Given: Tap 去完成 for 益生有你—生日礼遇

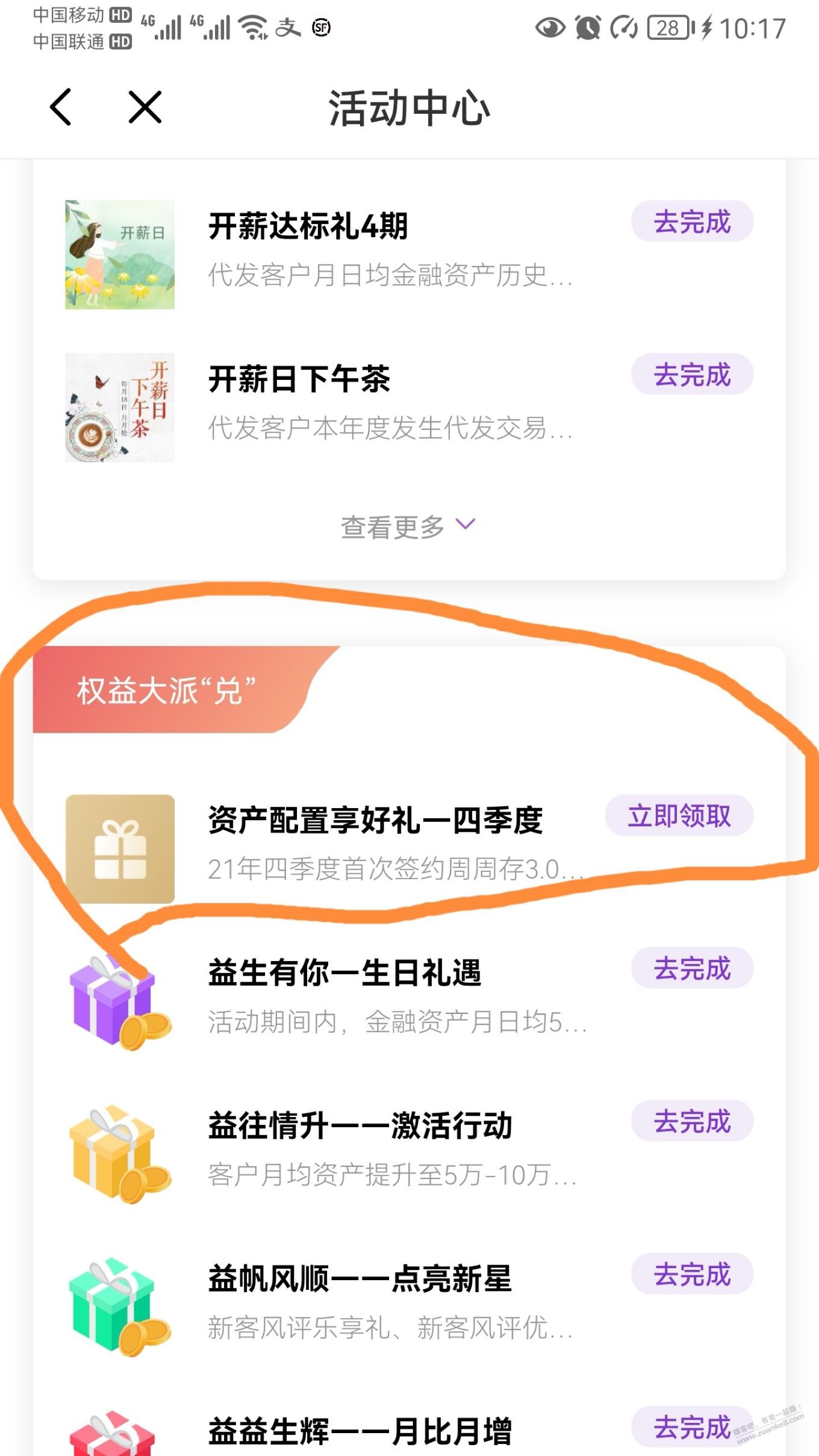Looking at the screenshot, I should [x=692, y=968].
